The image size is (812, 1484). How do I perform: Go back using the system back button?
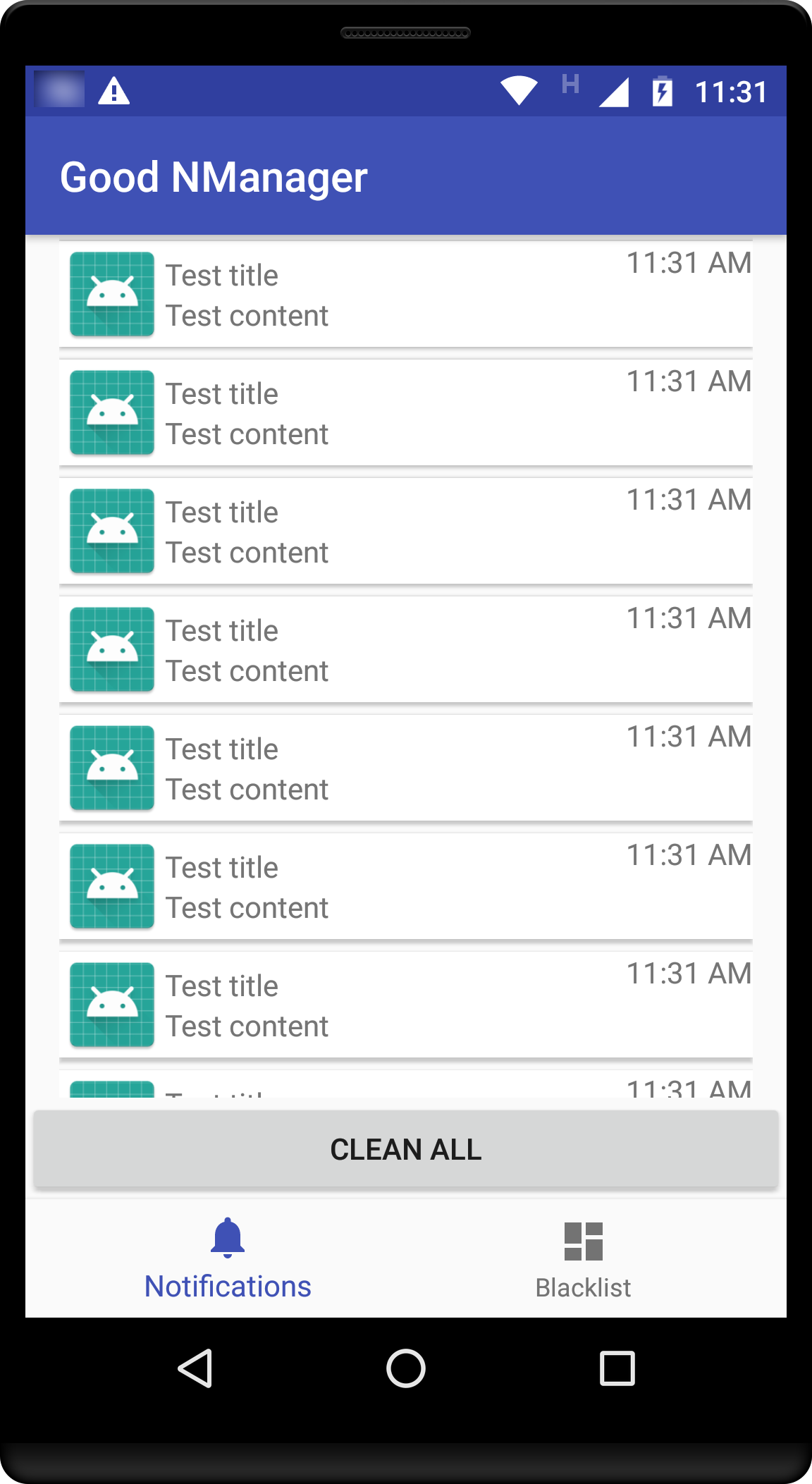(x=195, y=1369)
